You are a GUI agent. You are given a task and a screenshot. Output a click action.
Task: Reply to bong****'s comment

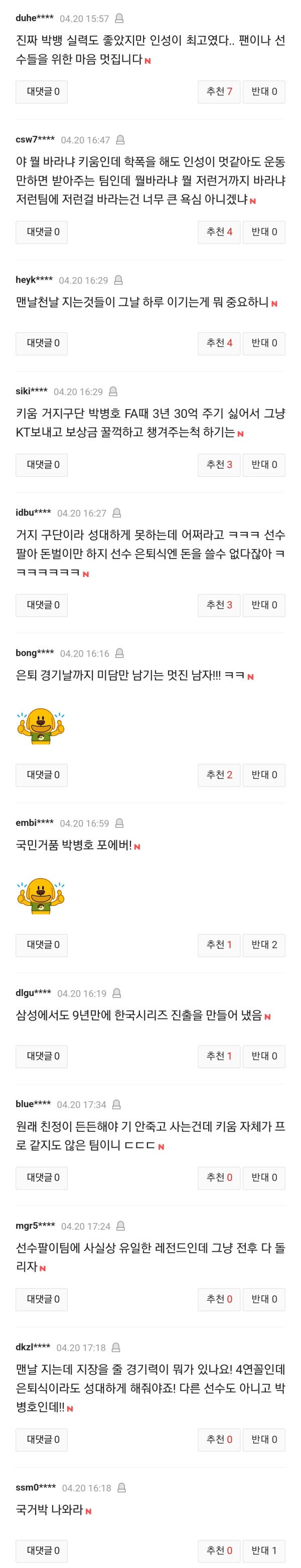tap(42, 775)
